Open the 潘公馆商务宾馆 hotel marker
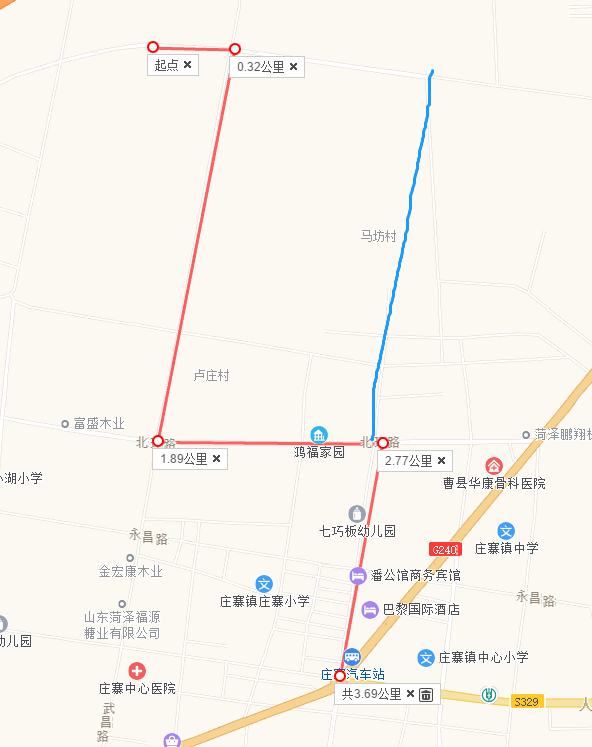 coord(358,575)
